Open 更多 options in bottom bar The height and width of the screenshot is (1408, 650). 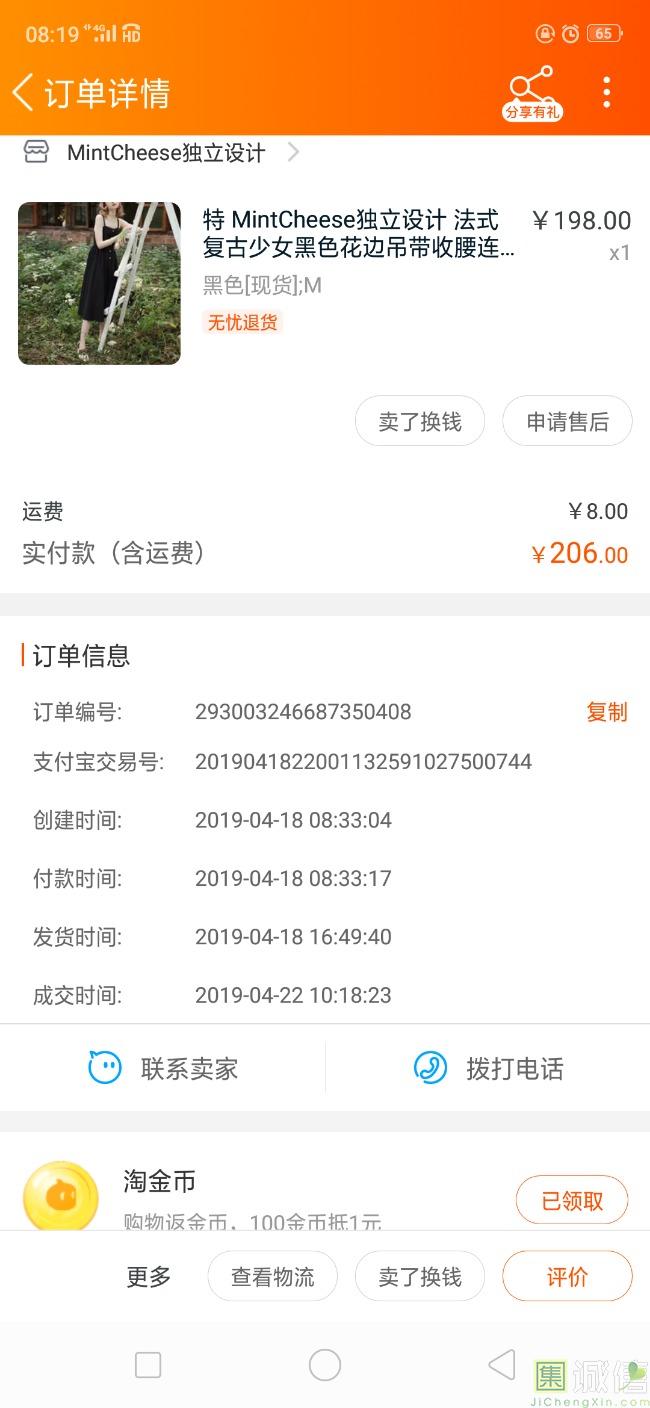click(149, 1277)
